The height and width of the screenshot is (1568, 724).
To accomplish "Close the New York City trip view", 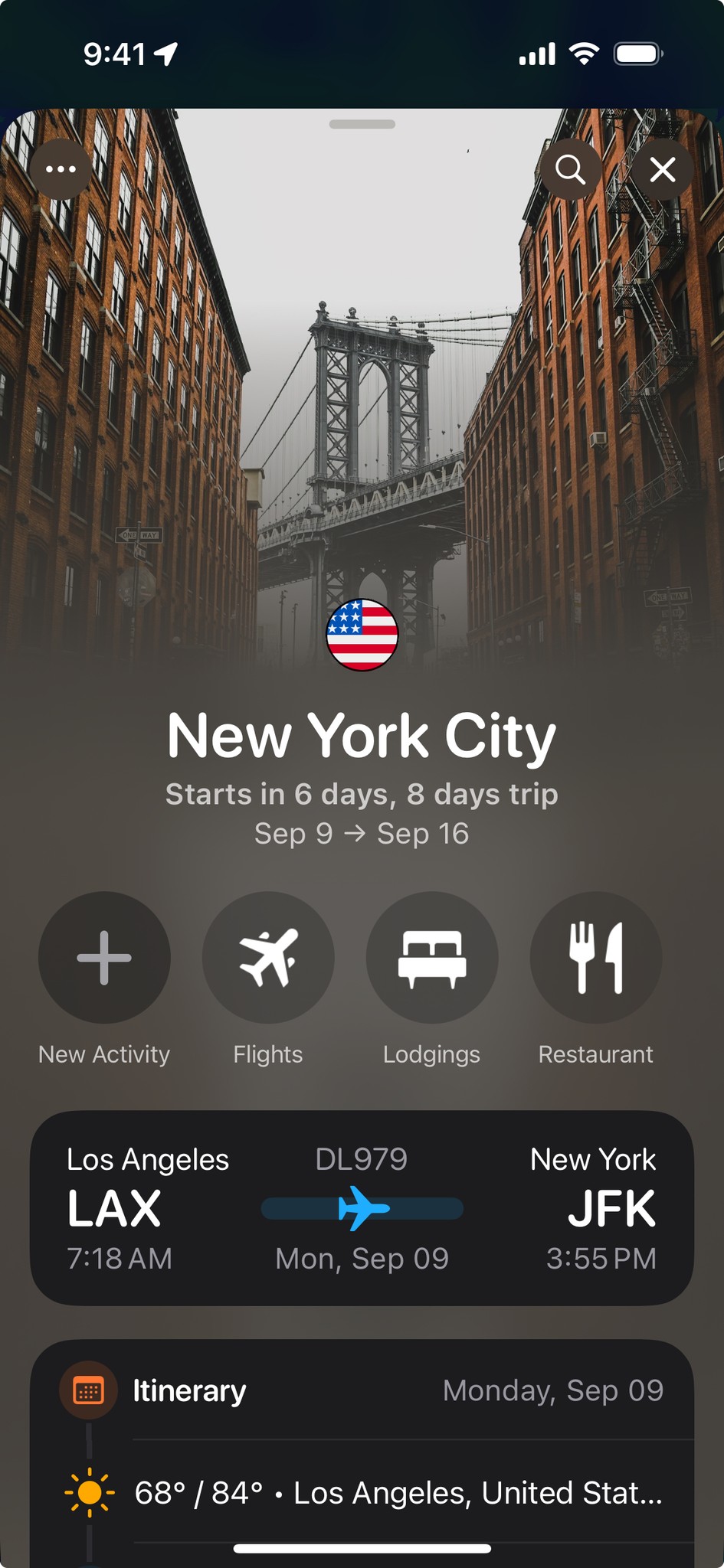I will (662, 169).
